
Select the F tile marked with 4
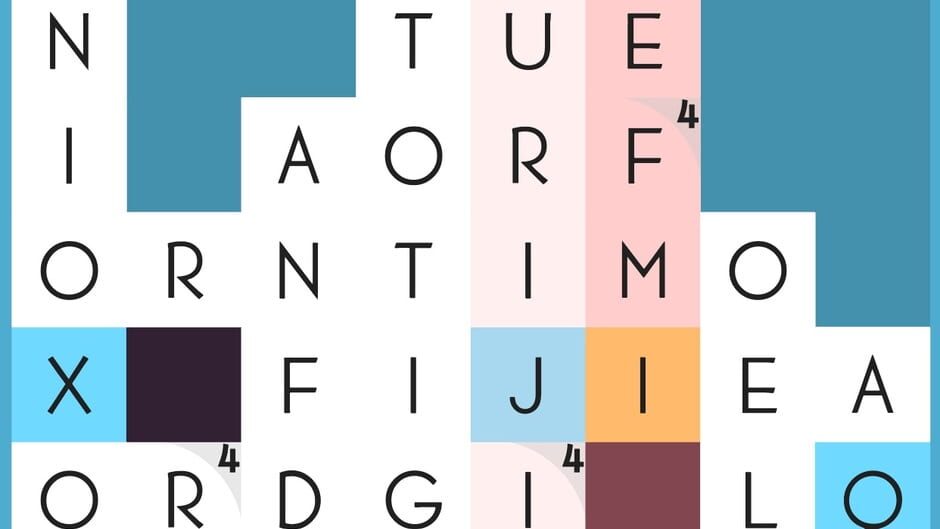tap(643, 157)
